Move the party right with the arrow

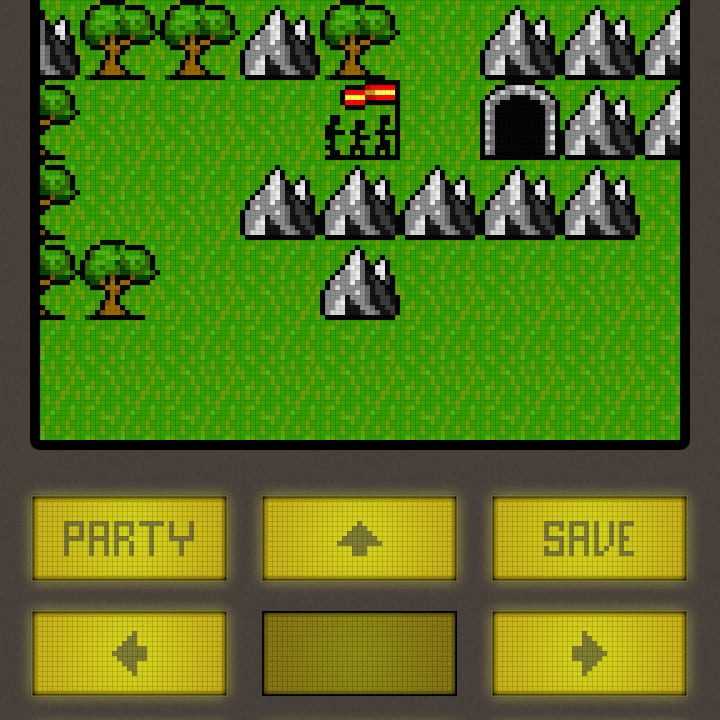pyautogui.click(x=589, y=654)
